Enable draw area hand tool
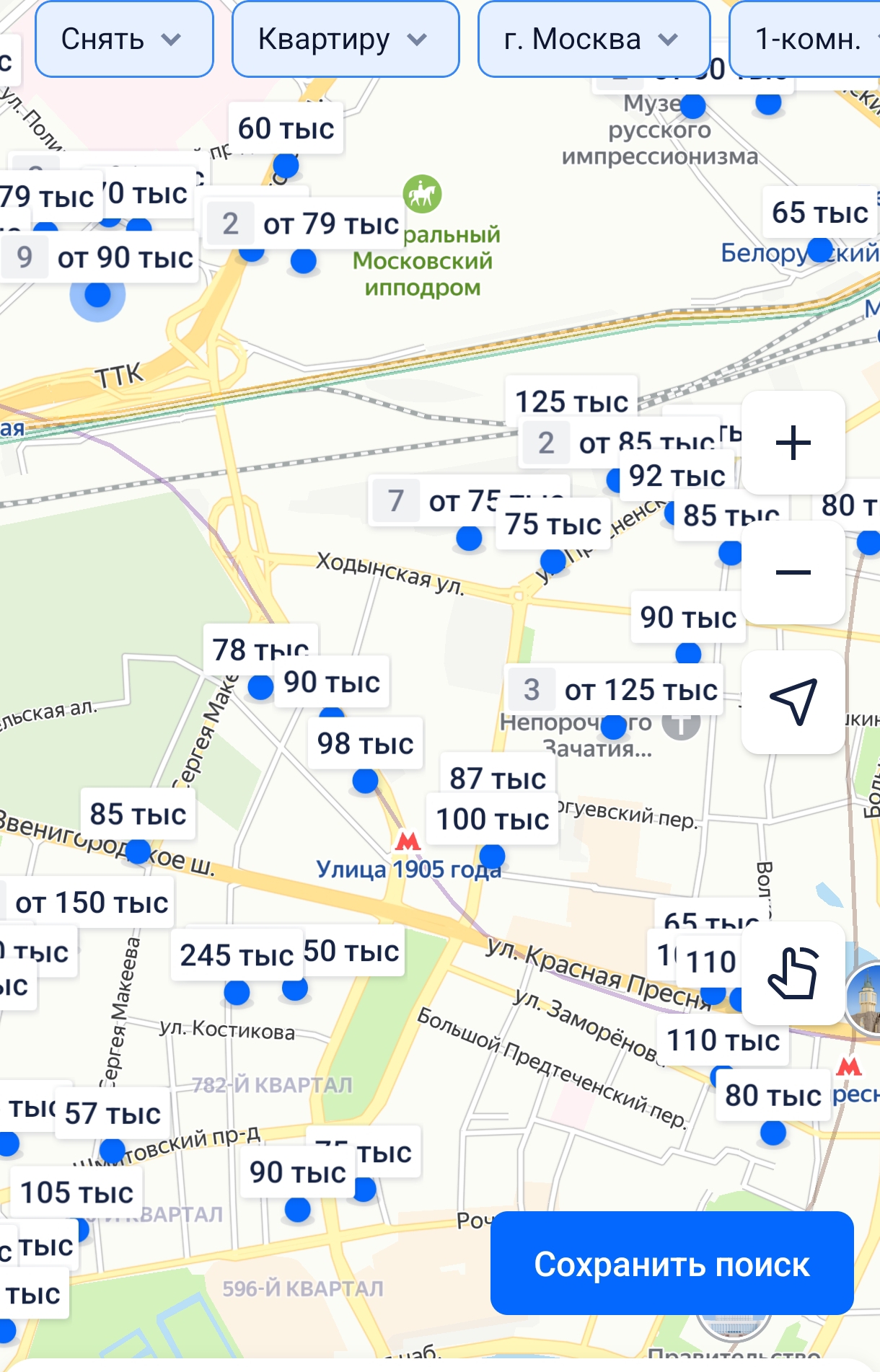 point(793,973)
